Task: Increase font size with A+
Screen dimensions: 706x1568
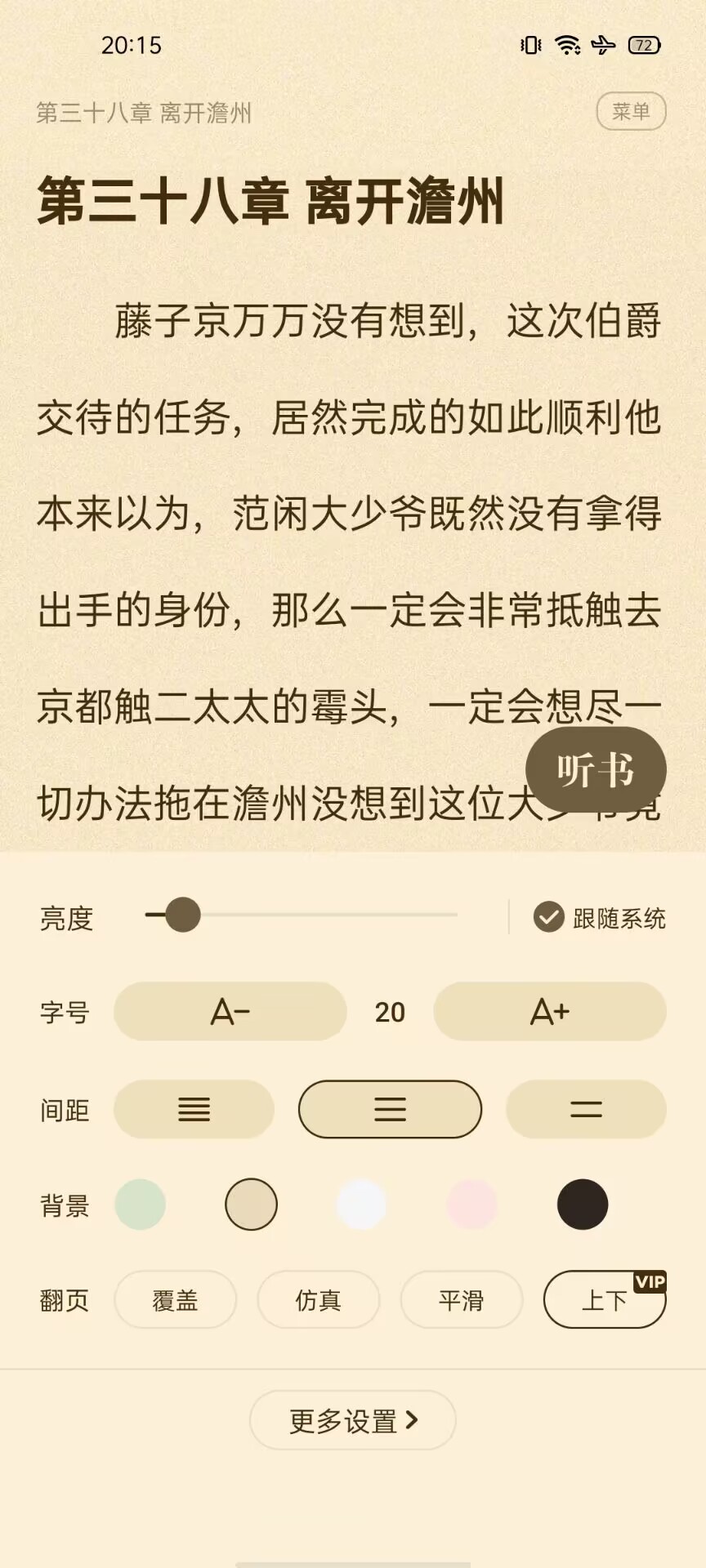Action: pos(549,1012)
